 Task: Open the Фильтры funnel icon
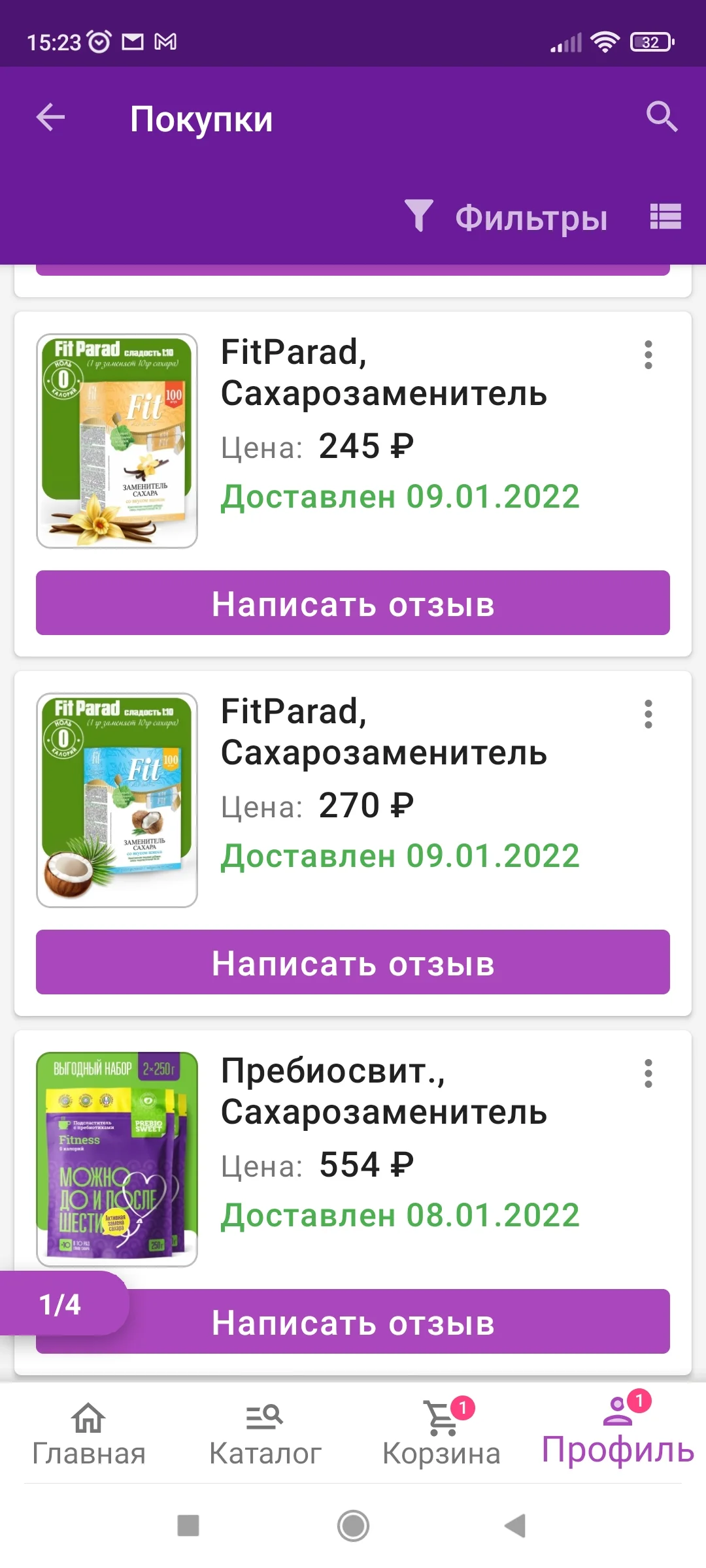tap(420, 217)
